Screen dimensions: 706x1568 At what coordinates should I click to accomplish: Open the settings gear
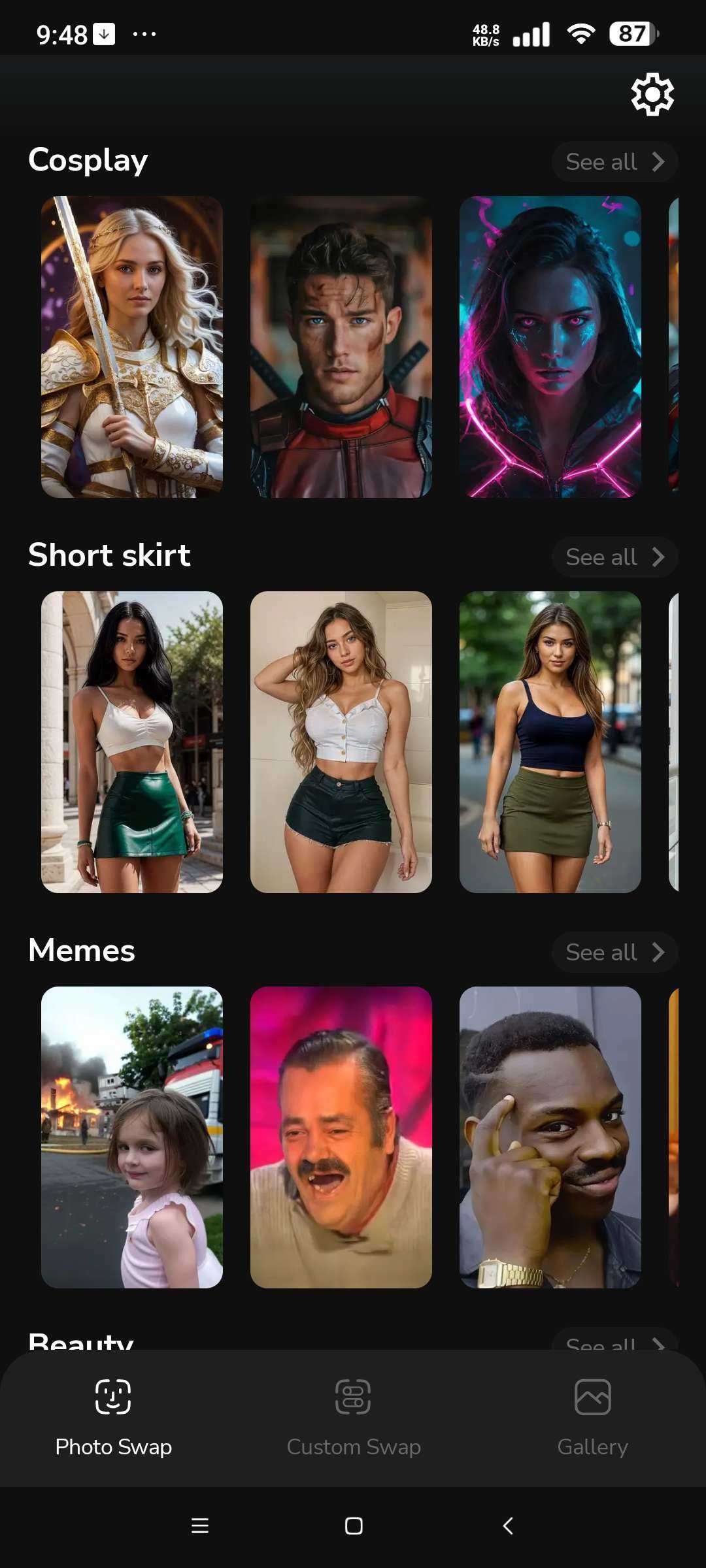(x=652, y=95)
